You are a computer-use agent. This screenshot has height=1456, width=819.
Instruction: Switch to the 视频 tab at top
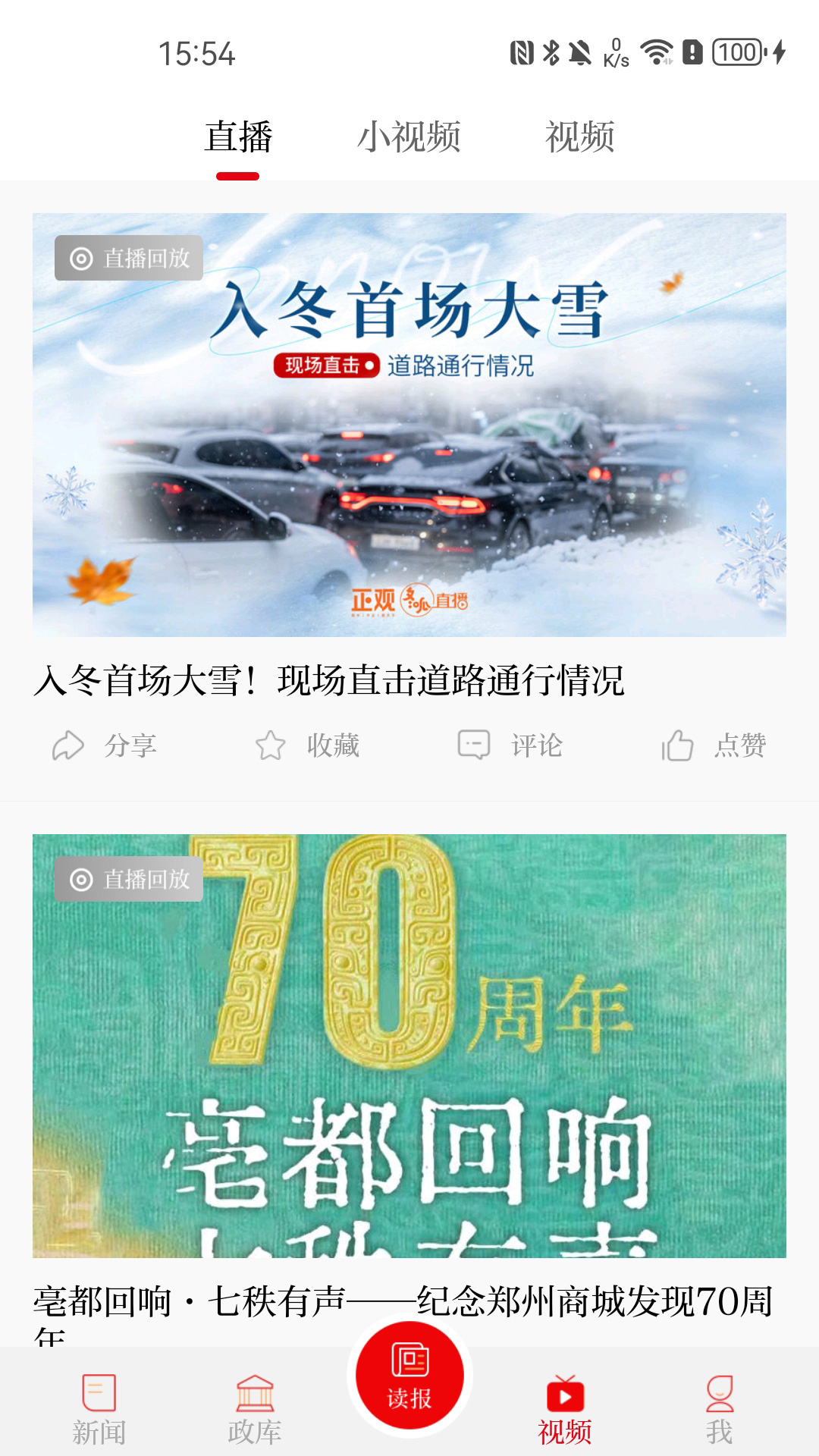(x=579, y=135)
